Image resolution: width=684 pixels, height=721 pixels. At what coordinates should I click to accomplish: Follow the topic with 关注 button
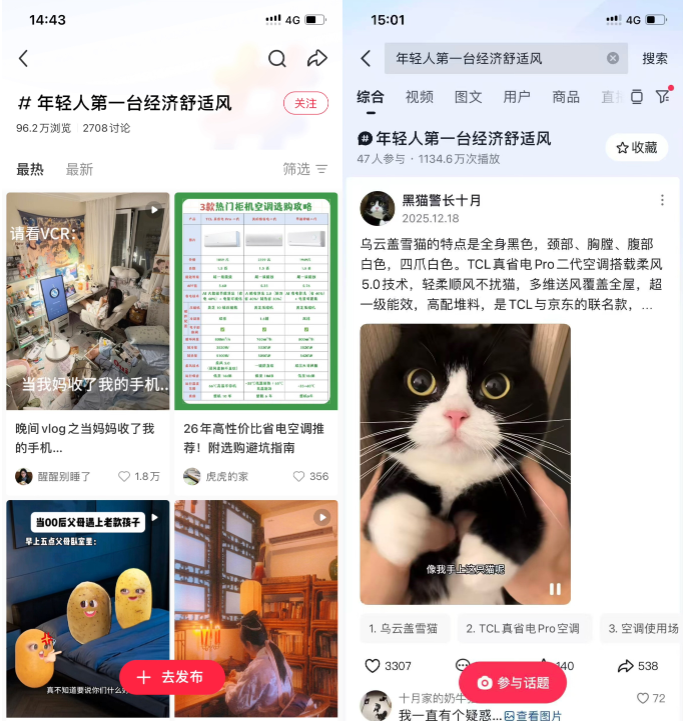(305, 103)
